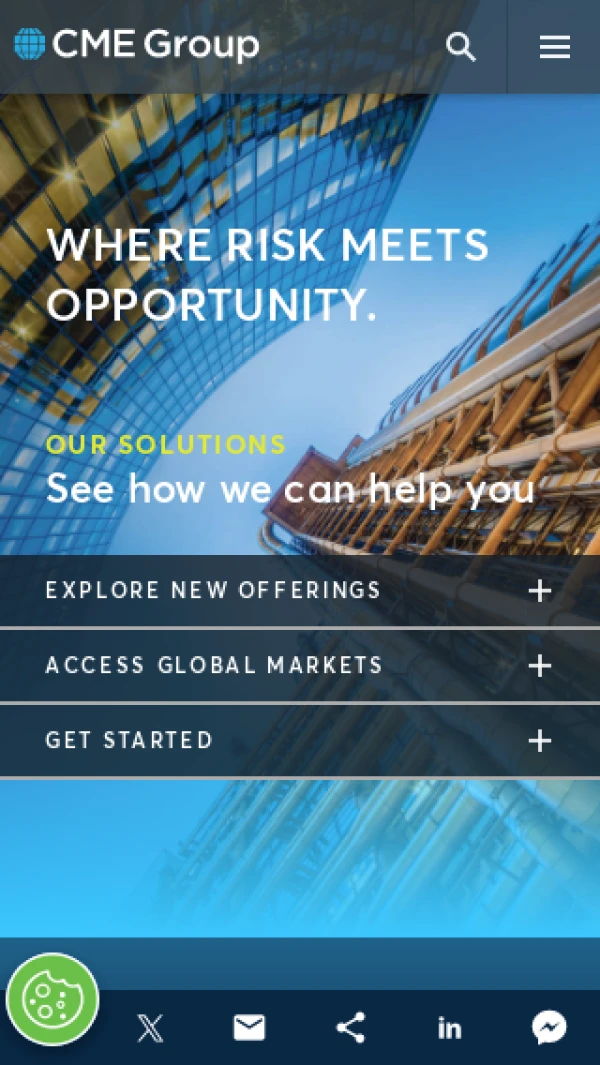Expand Get Started section
Screen dimensions: 600x1065
pyautogui.click(x=539, y=741)
